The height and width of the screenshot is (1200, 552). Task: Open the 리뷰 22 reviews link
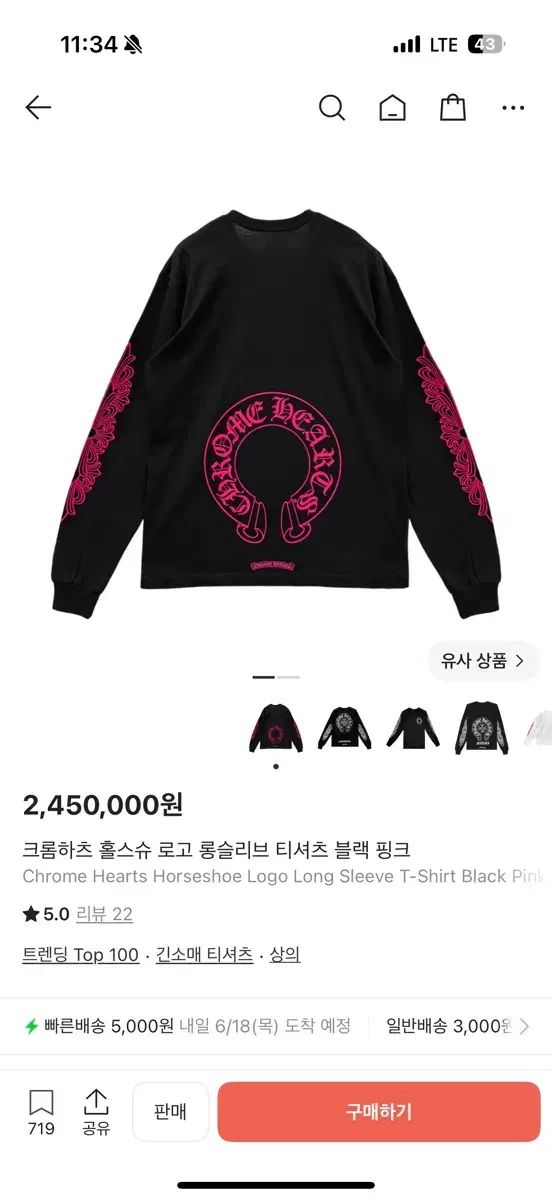[105, 914]
